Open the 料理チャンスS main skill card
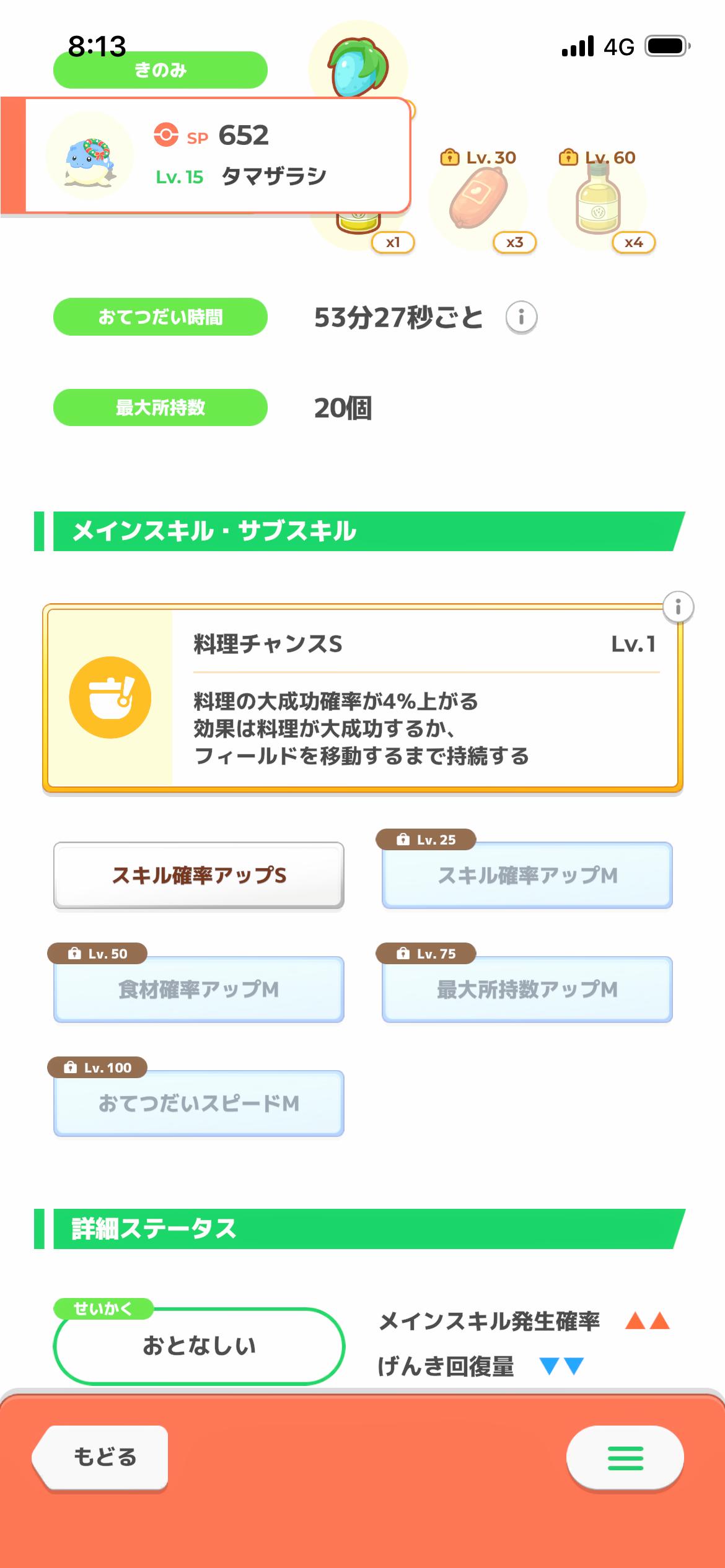 click(x=362, y=699)
